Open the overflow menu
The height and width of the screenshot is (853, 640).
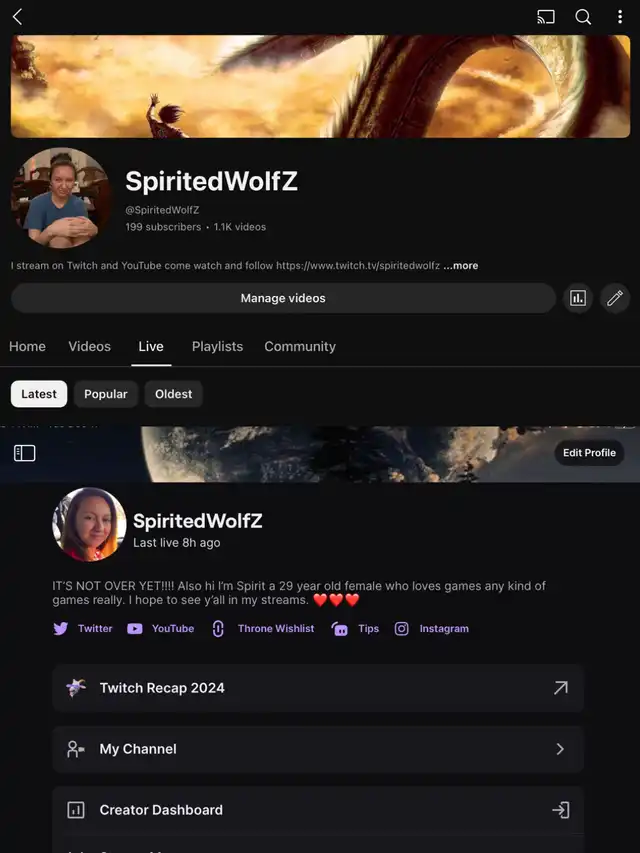pyautogui.click(x=620, y=16)
